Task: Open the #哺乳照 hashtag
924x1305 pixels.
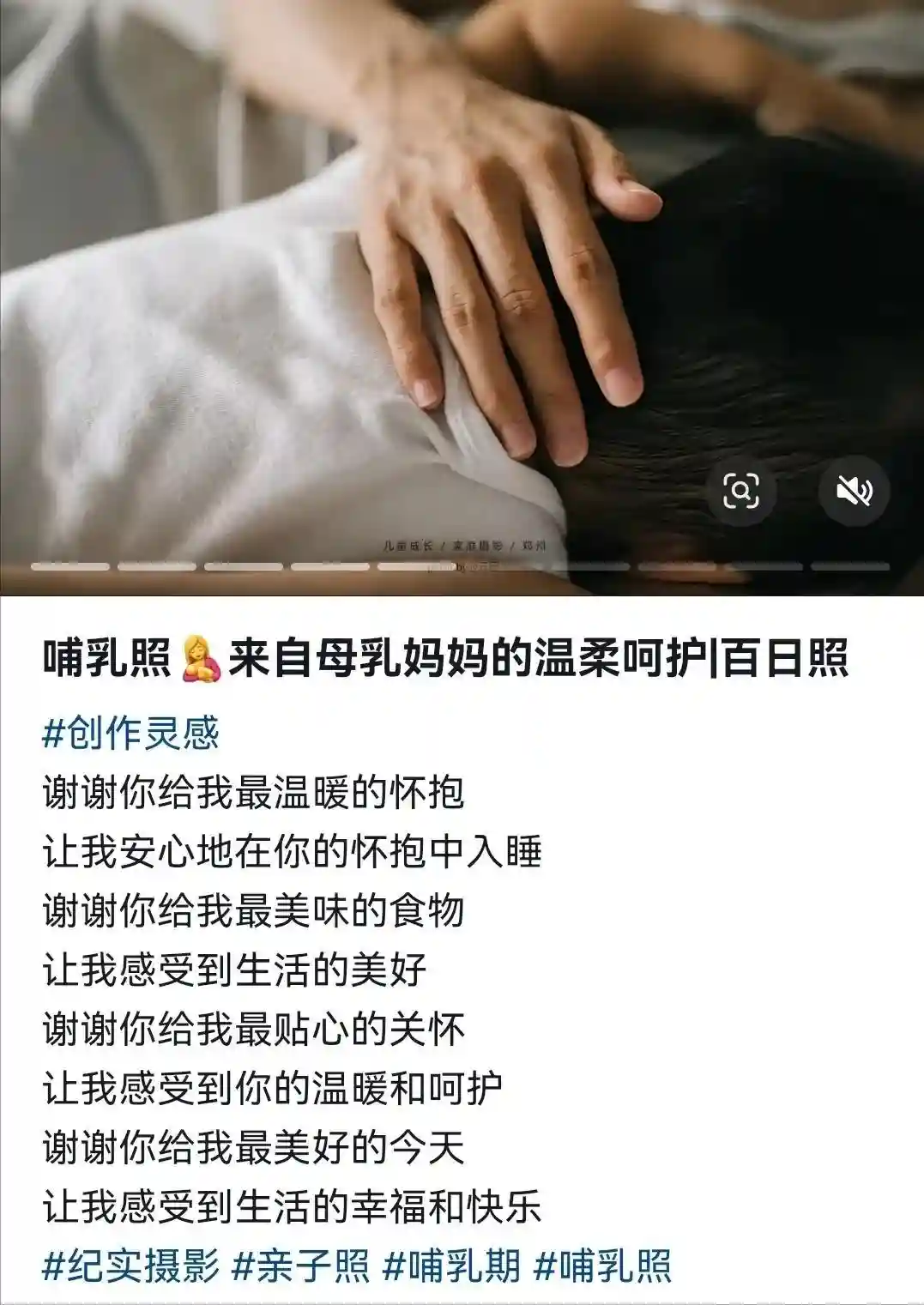Action: pyautogui.click(x=602, y=1266)
